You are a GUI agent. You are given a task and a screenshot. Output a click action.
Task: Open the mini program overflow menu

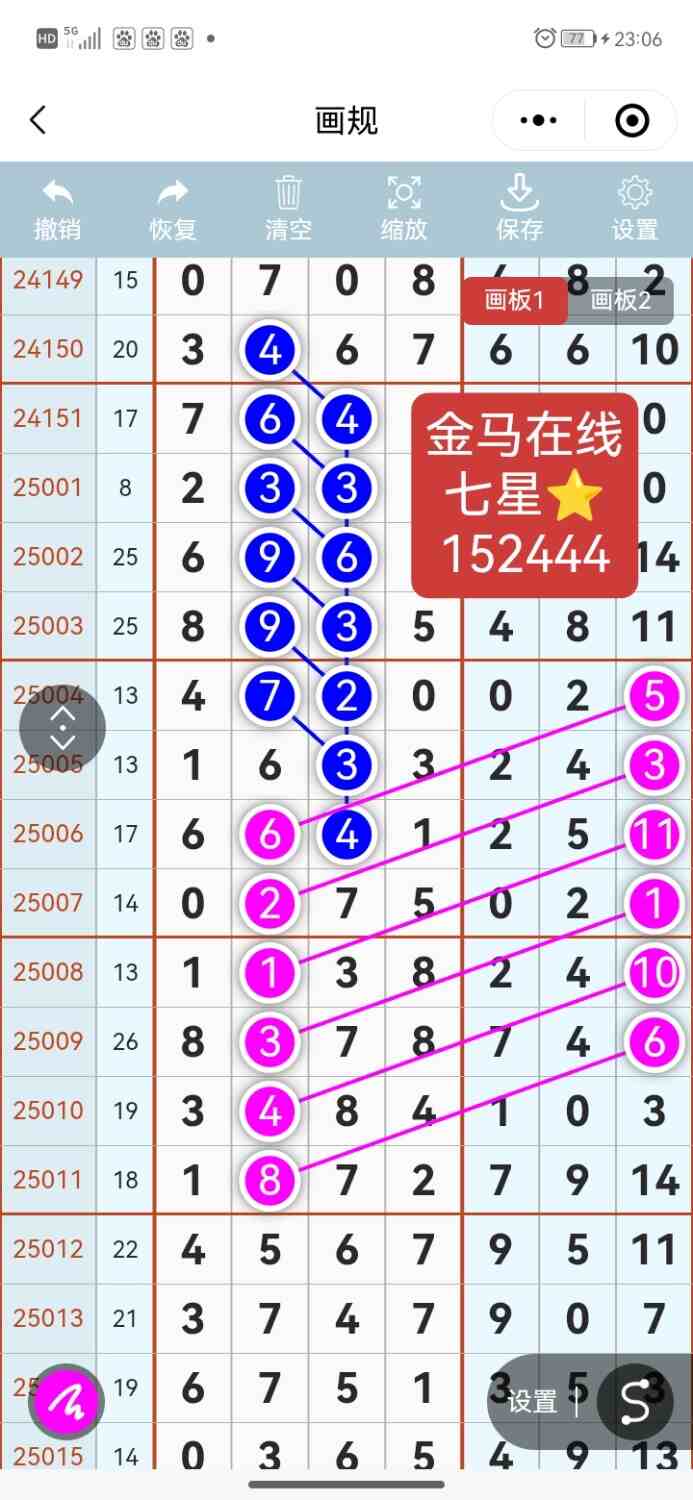click(539, 121)
